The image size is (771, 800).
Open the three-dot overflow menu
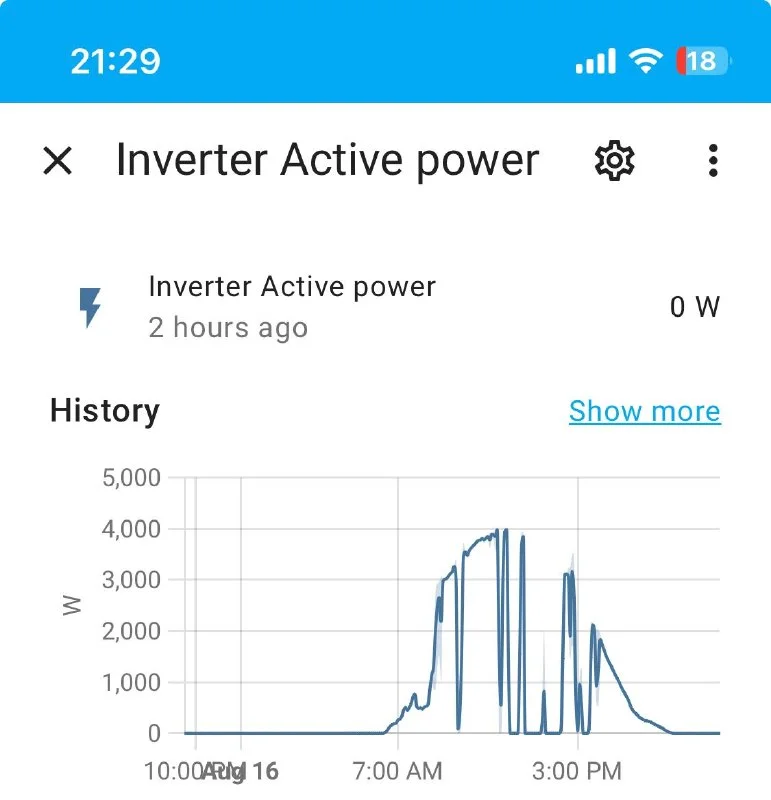tap(713, 161)
